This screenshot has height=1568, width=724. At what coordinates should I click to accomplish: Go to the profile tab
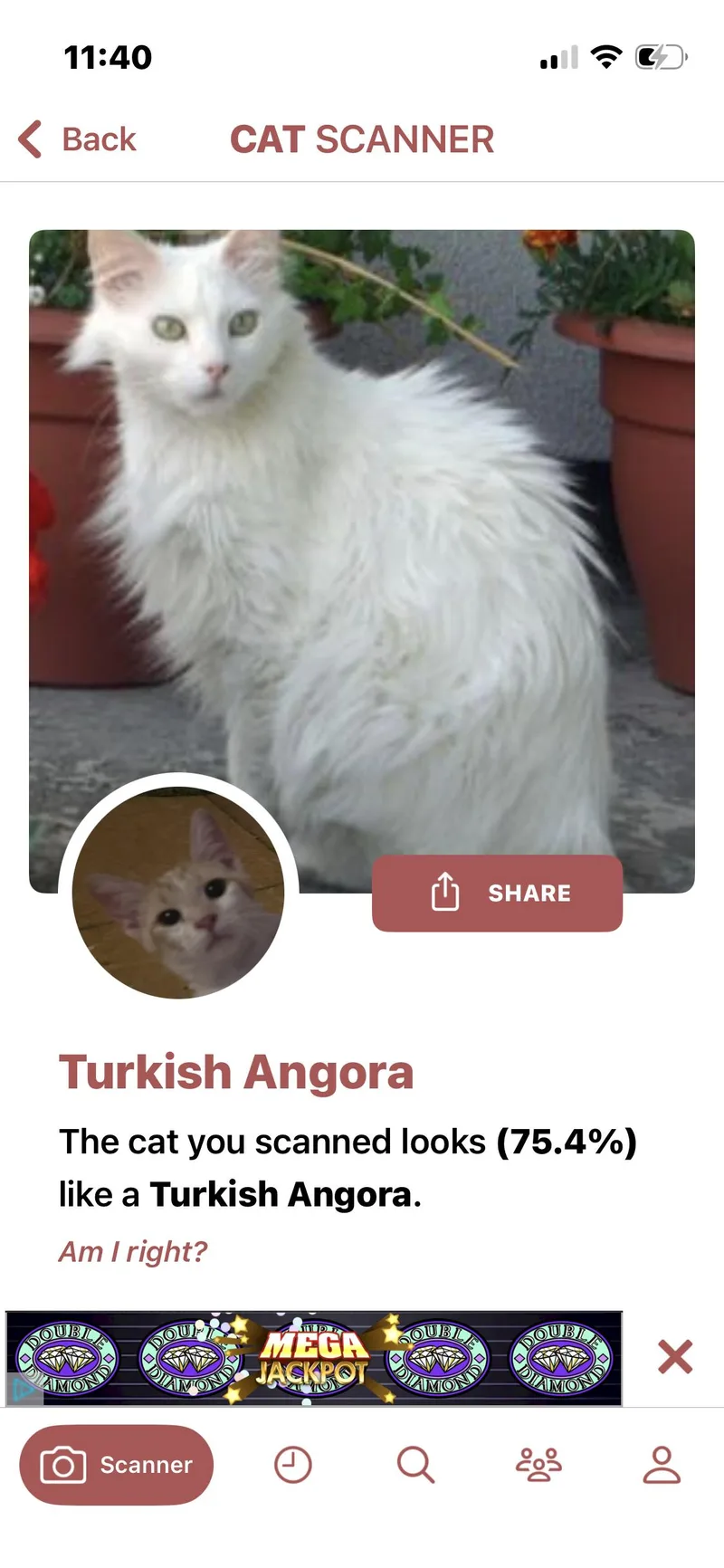click(x=662, y=1465)
